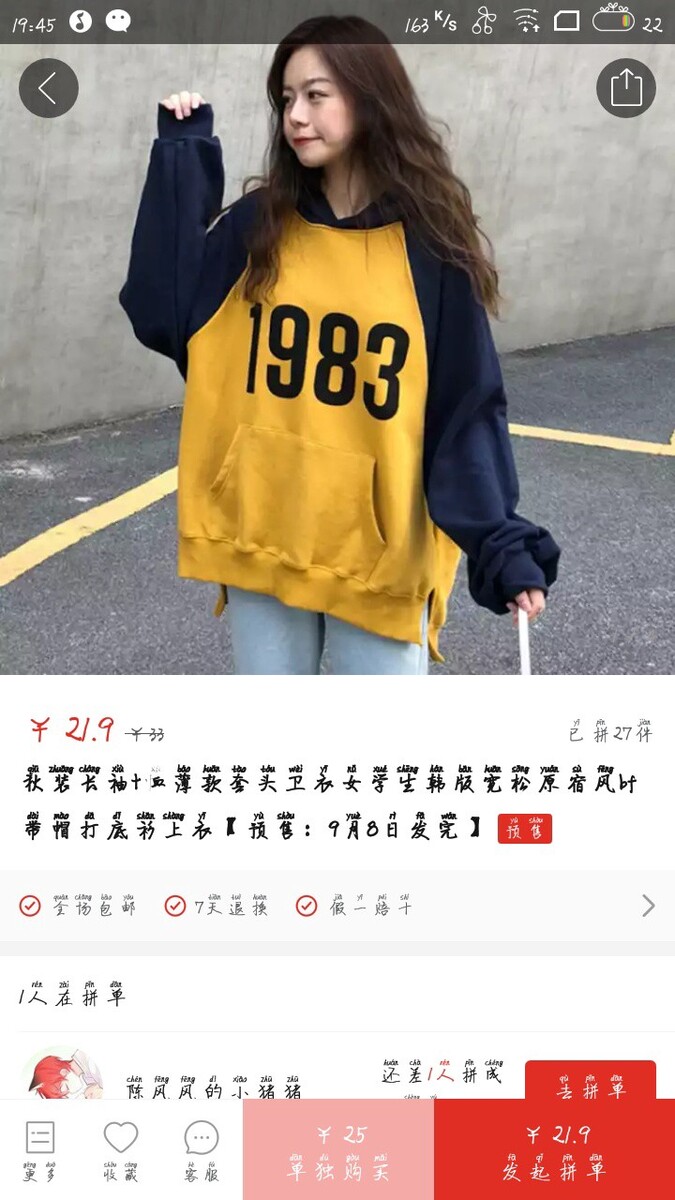Screen dimensions: 675x1200
Task: Start a group buy at ¥21.9
Action: [555, 1150]
